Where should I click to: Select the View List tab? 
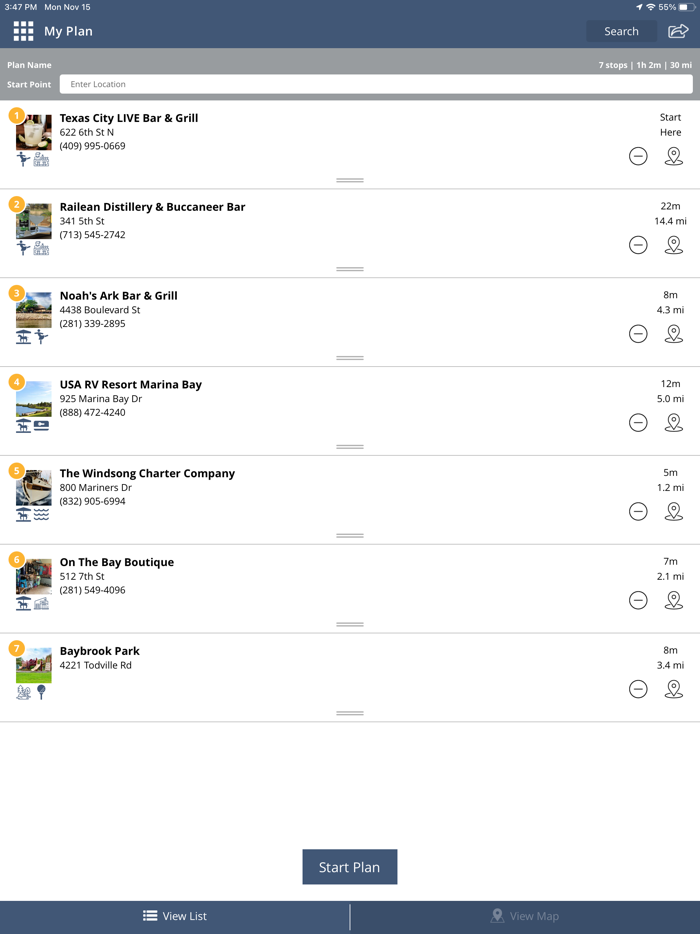(175, 916)
